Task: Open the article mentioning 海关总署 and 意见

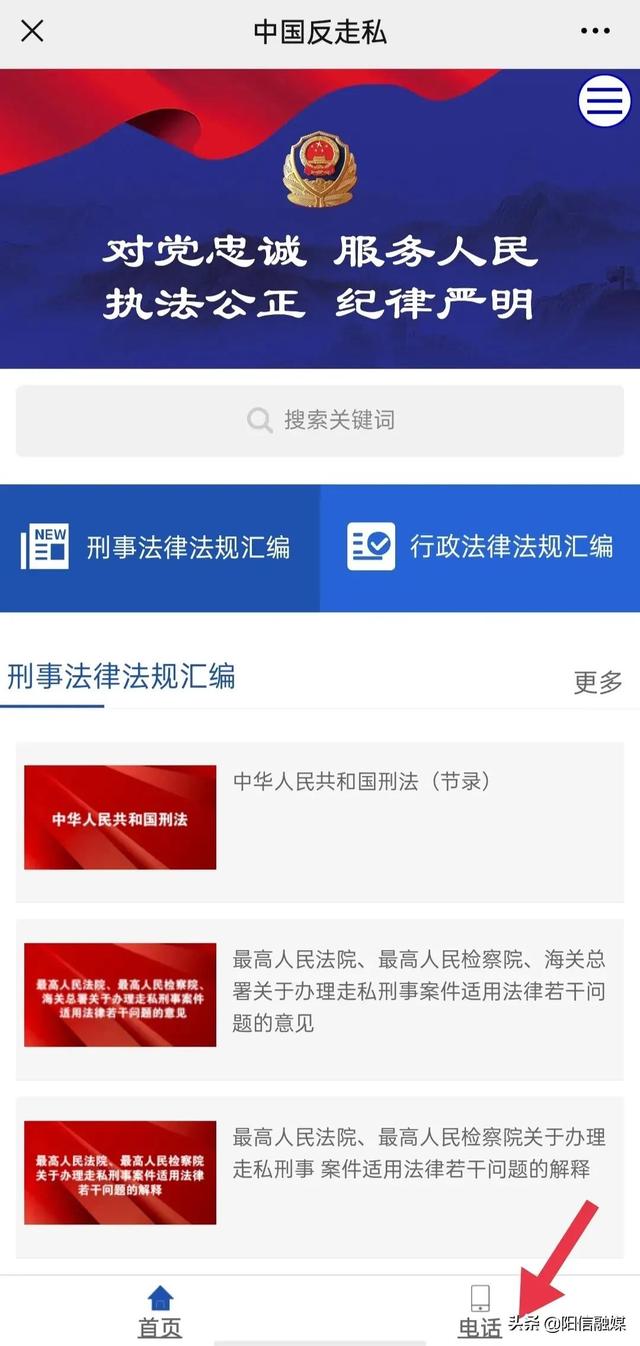Action: tap(320, 999)
